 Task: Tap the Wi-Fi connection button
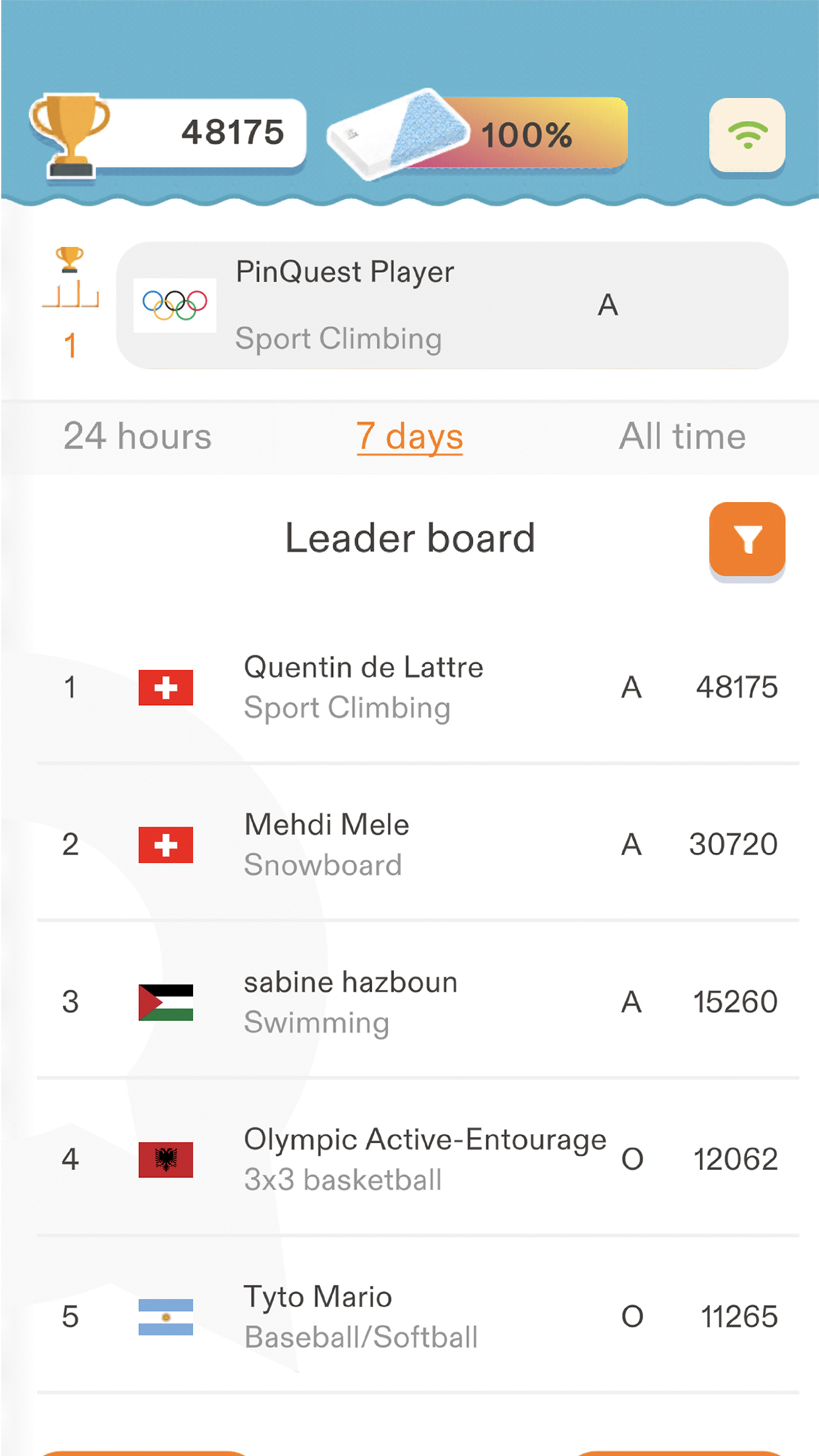point(747,135)
